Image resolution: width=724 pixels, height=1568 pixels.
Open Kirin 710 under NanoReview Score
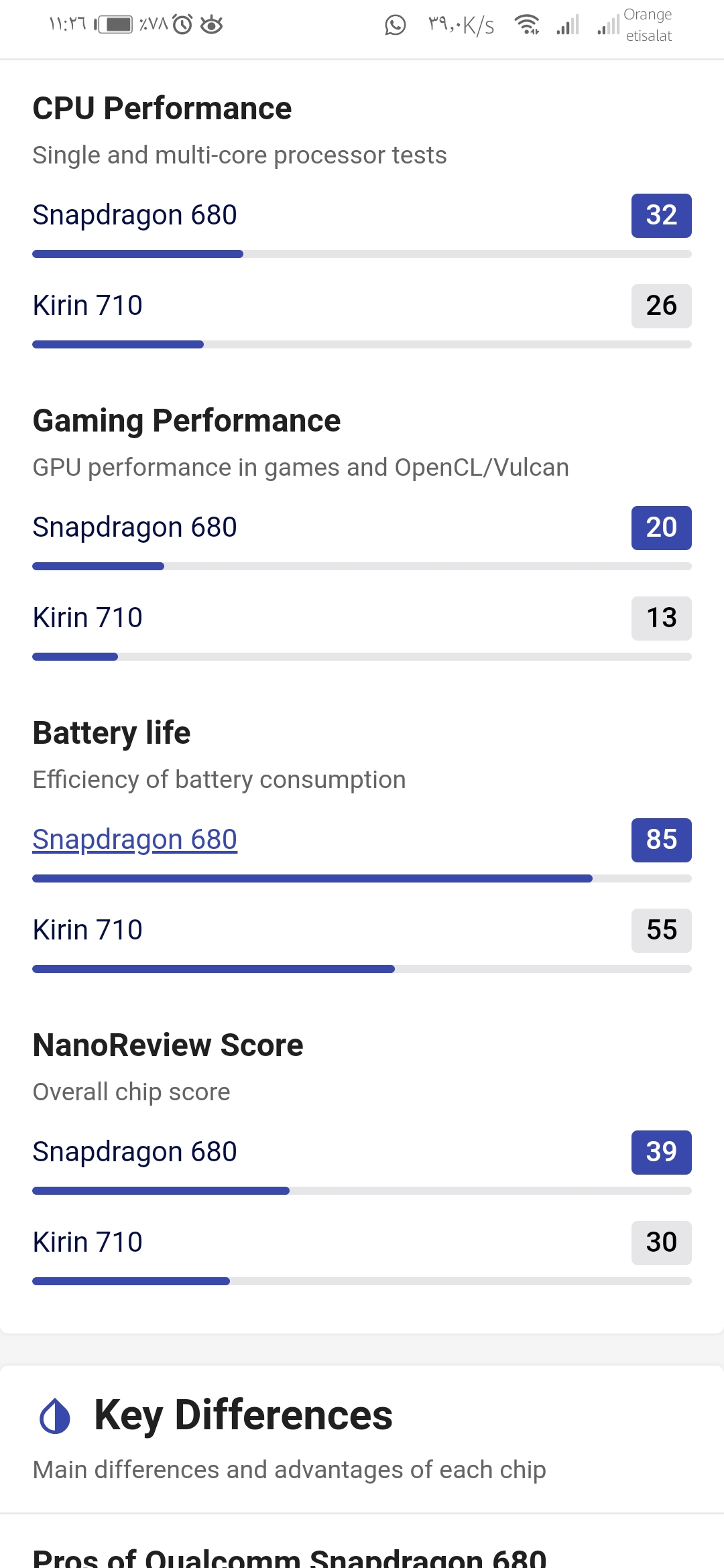(x=88, y=1242)
